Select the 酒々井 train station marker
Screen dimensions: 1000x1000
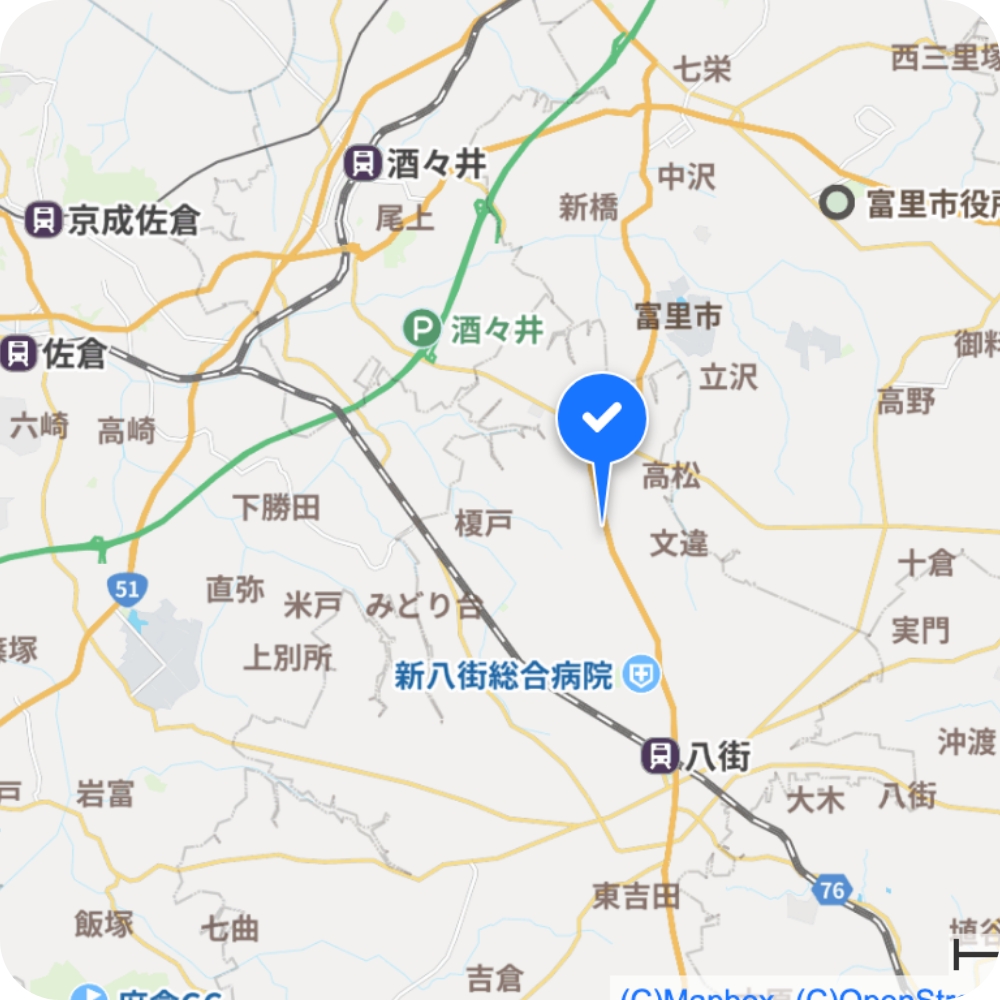363,162
